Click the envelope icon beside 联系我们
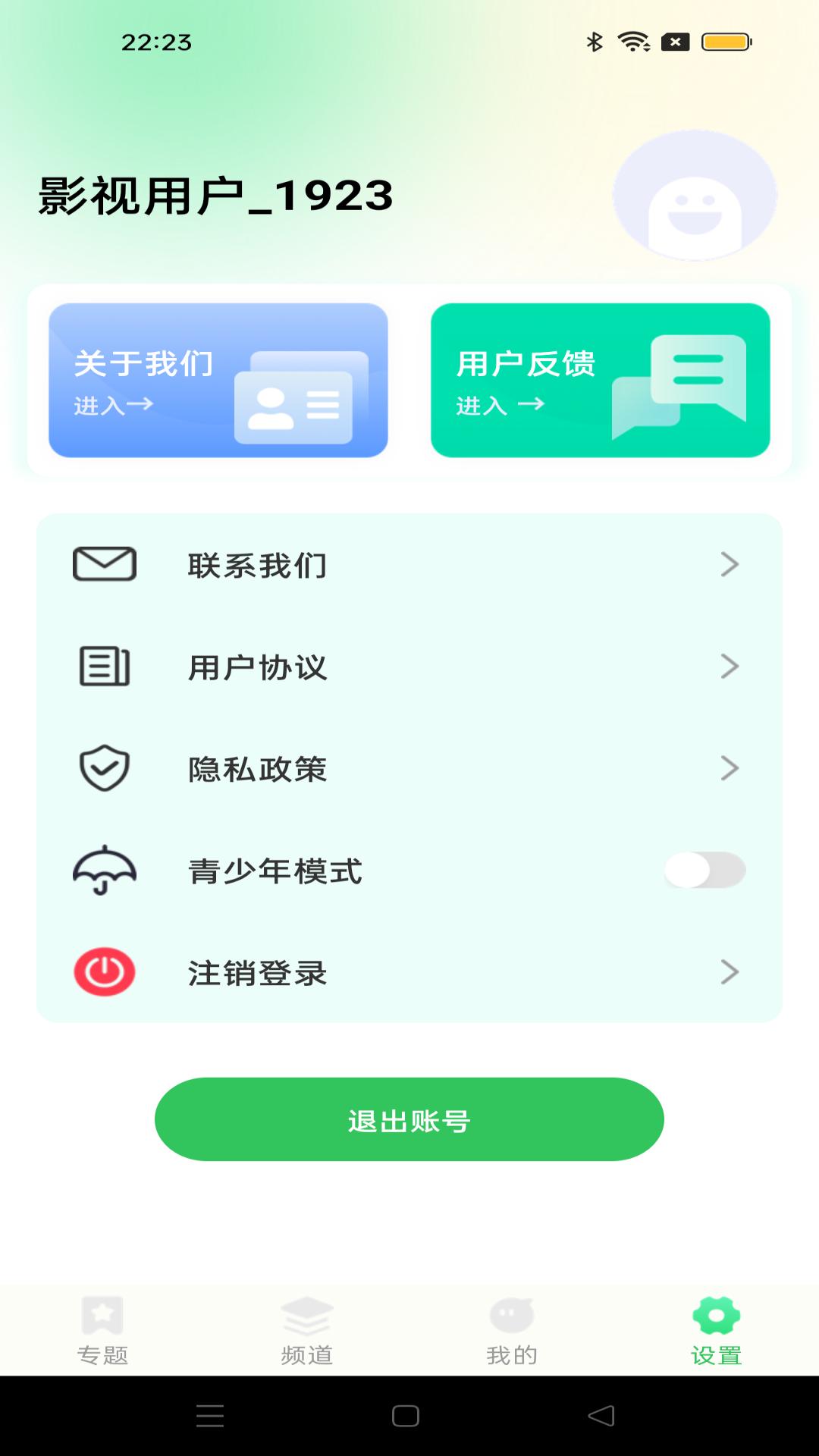819x1456 pixels. pyautogui.click(x=102, y=563)
